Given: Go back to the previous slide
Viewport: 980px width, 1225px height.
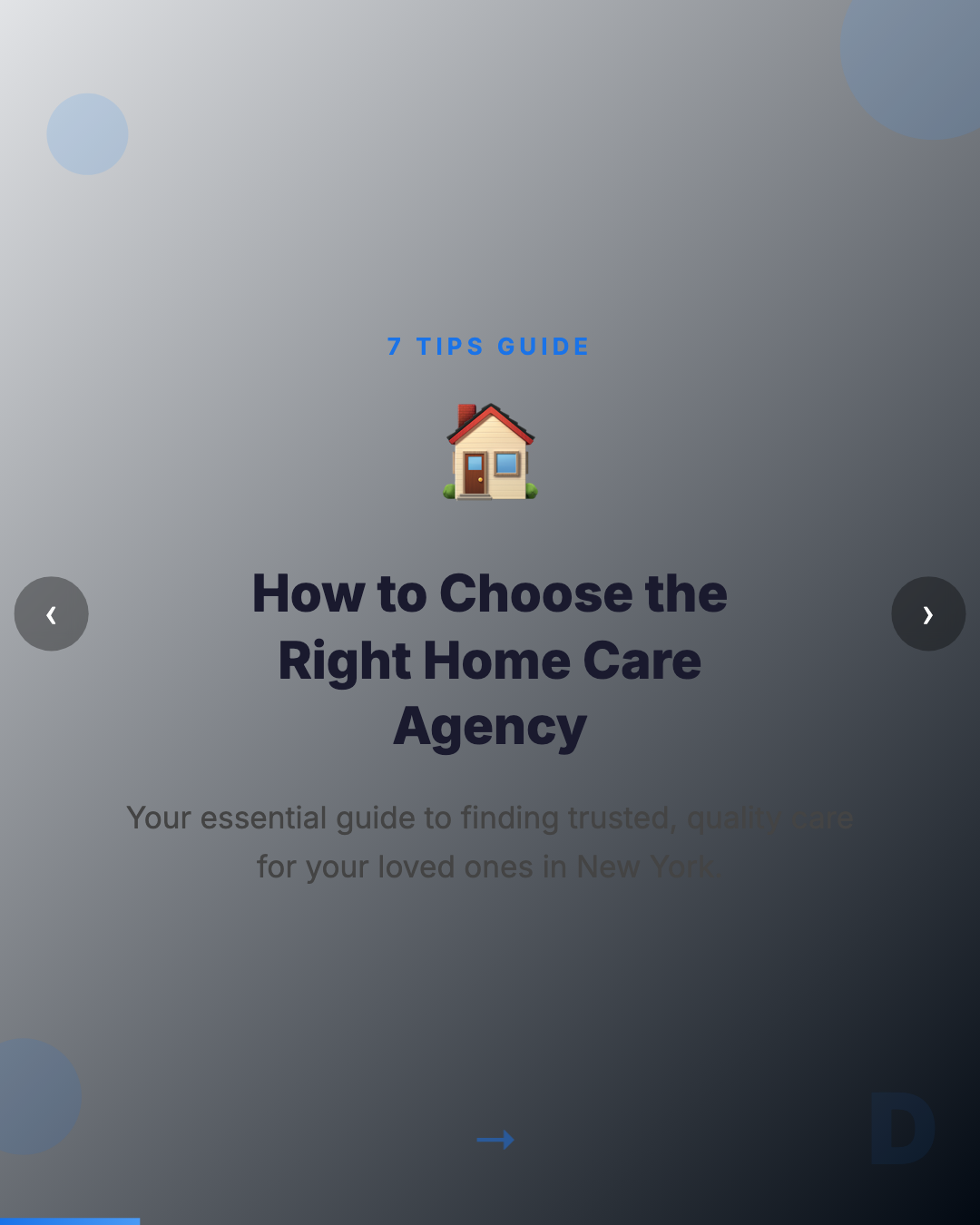Looking at the screenshot, I should pos(52,614).
